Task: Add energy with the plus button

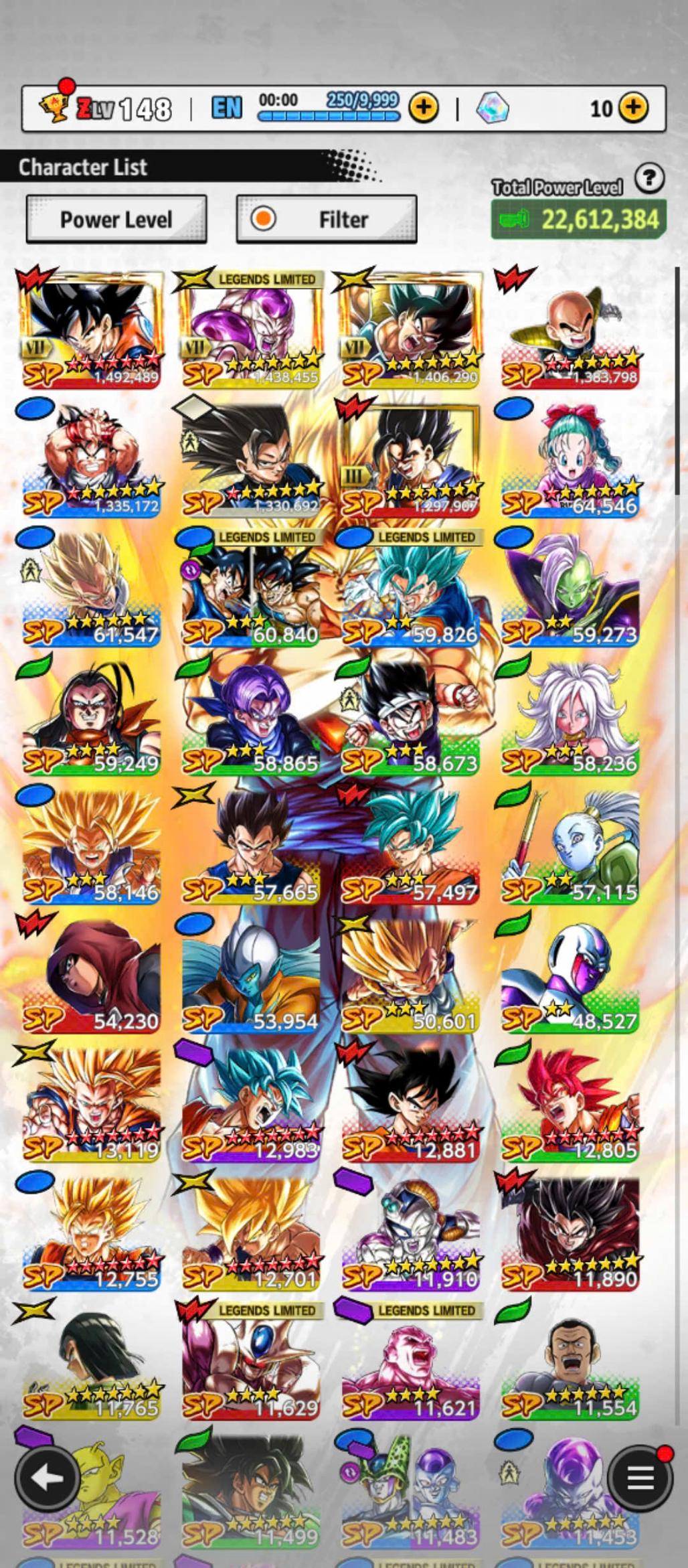Action: (423, 107)
